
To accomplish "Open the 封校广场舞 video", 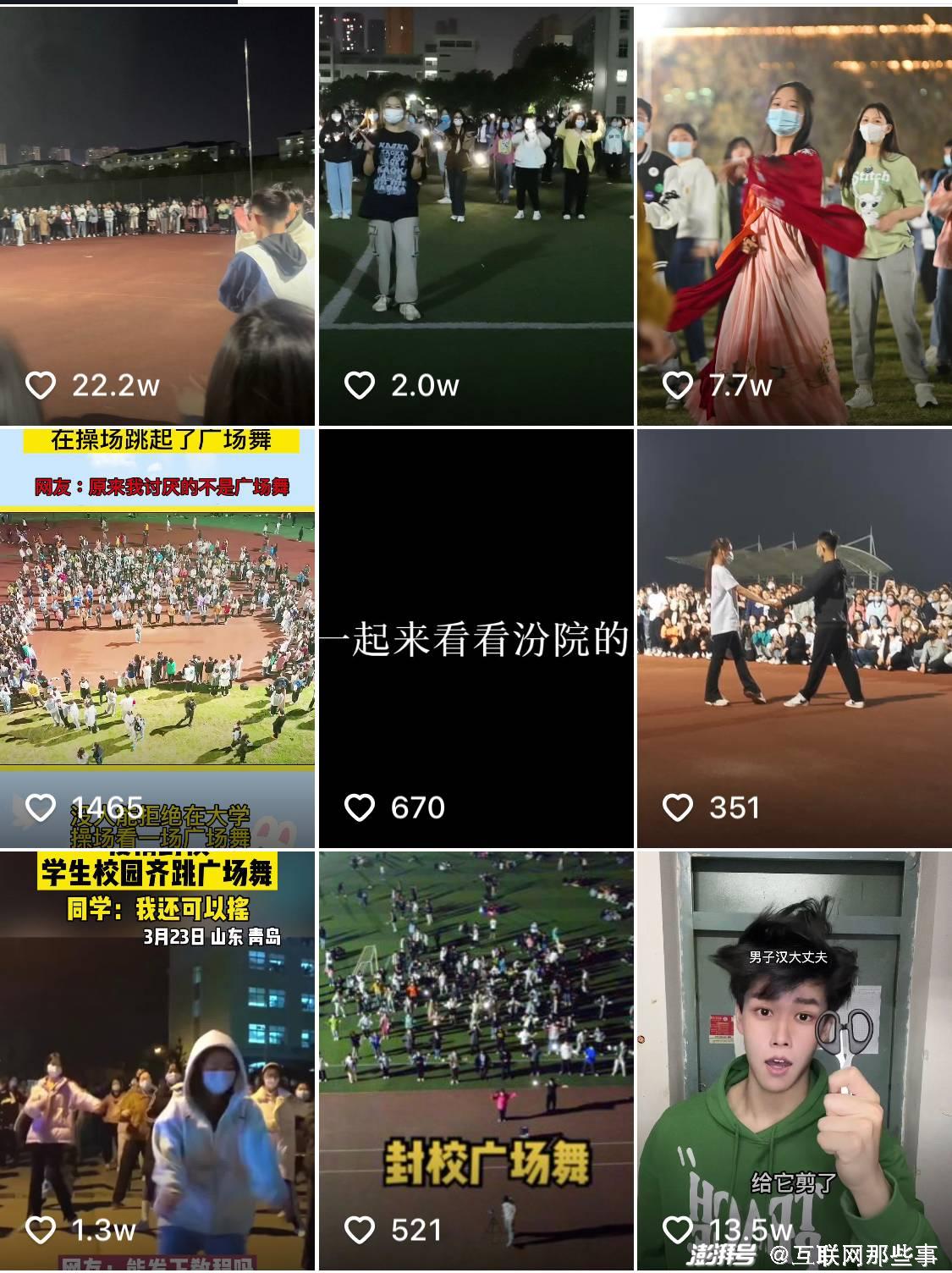I will tap(476, 1060).
